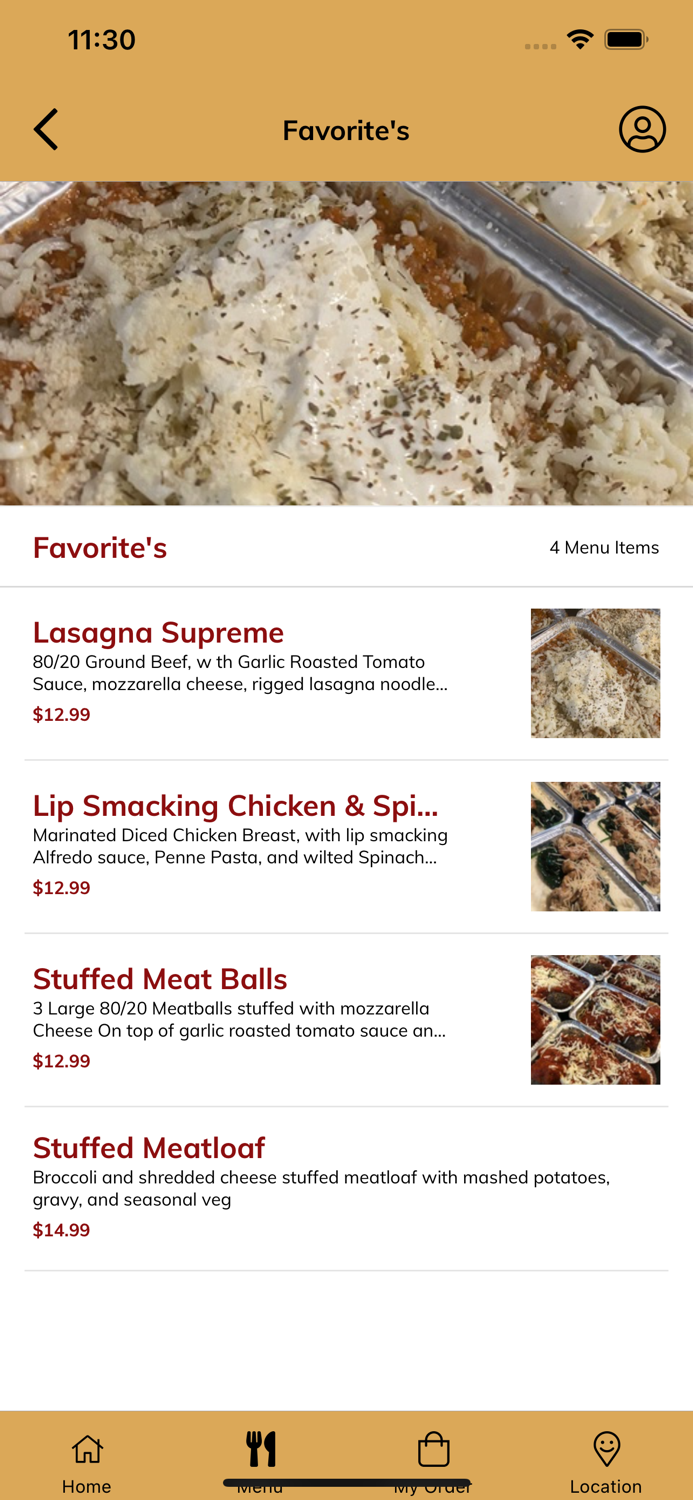Go to the Location tab
The image size is (693, 1500).
(606, 1461)
